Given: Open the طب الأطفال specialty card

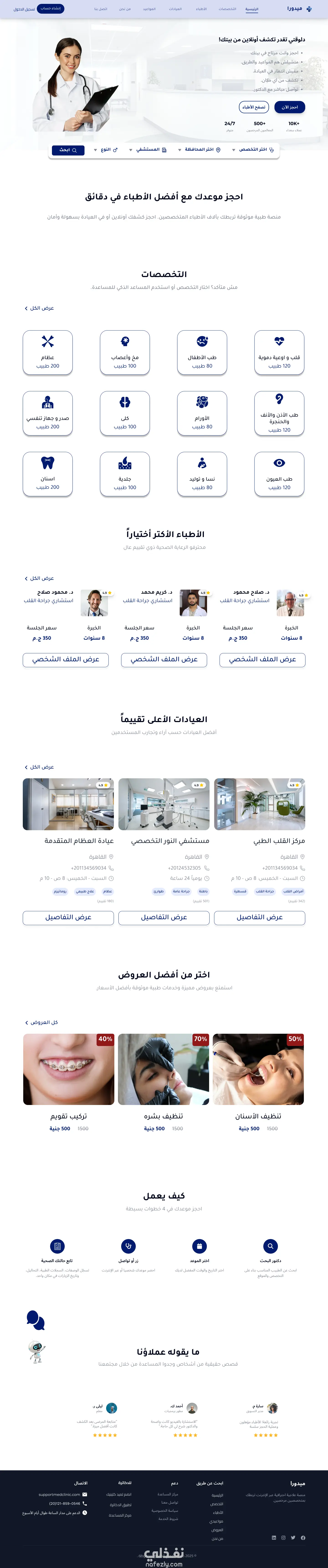Looking at the screenshot, I should 202,352.
